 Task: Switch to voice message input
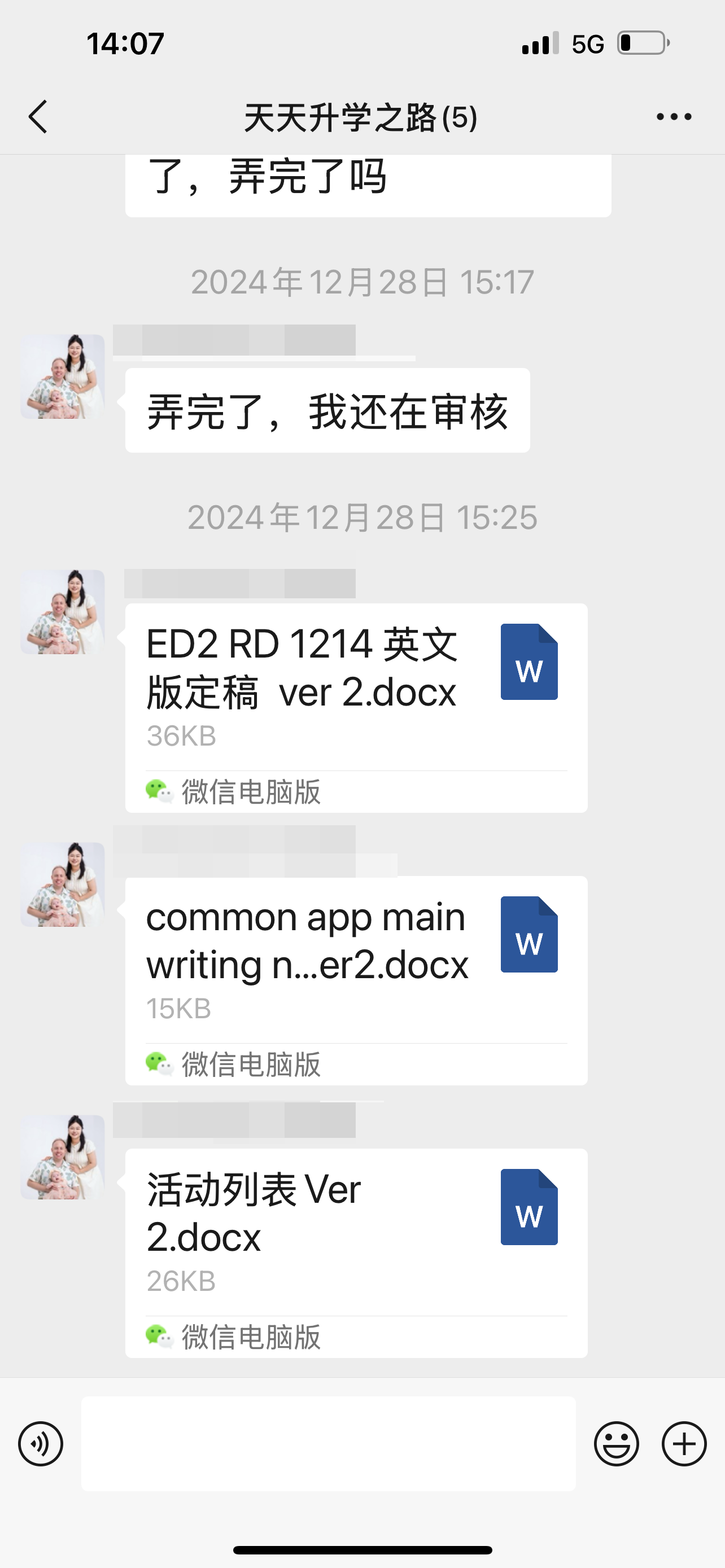coord(41,1444)
